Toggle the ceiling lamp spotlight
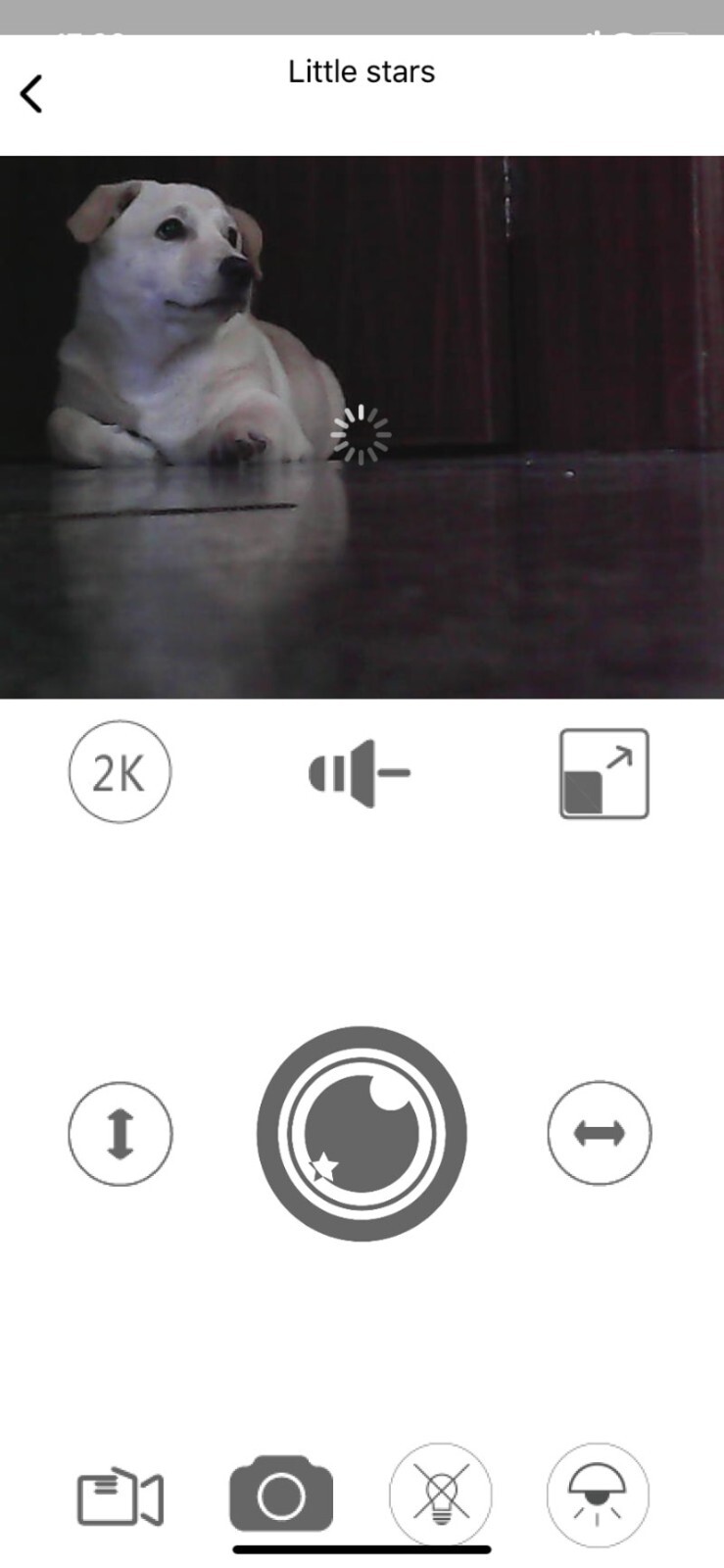Screen dimensions: 724x1568 [598, 1495]
